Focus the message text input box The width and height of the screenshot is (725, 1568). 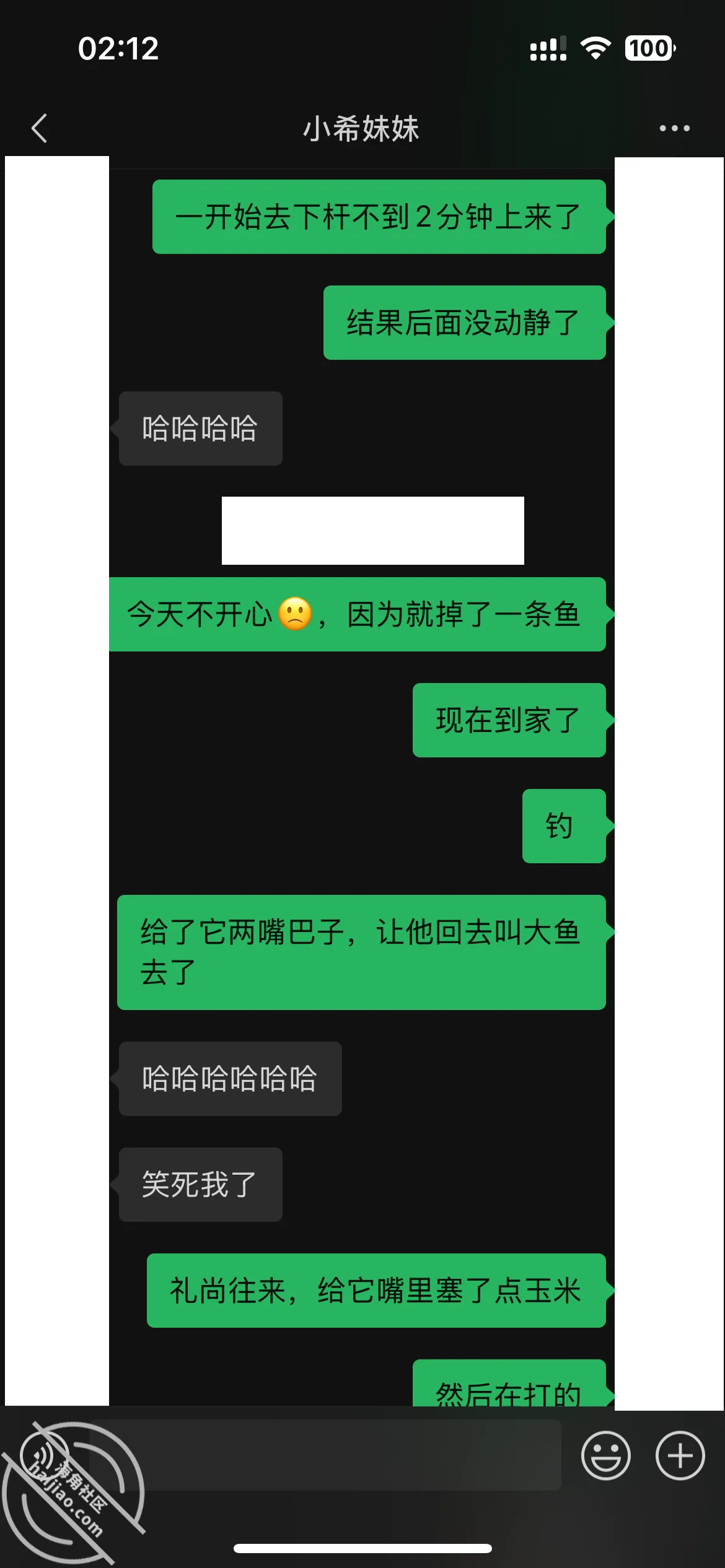coord(325,1455)
